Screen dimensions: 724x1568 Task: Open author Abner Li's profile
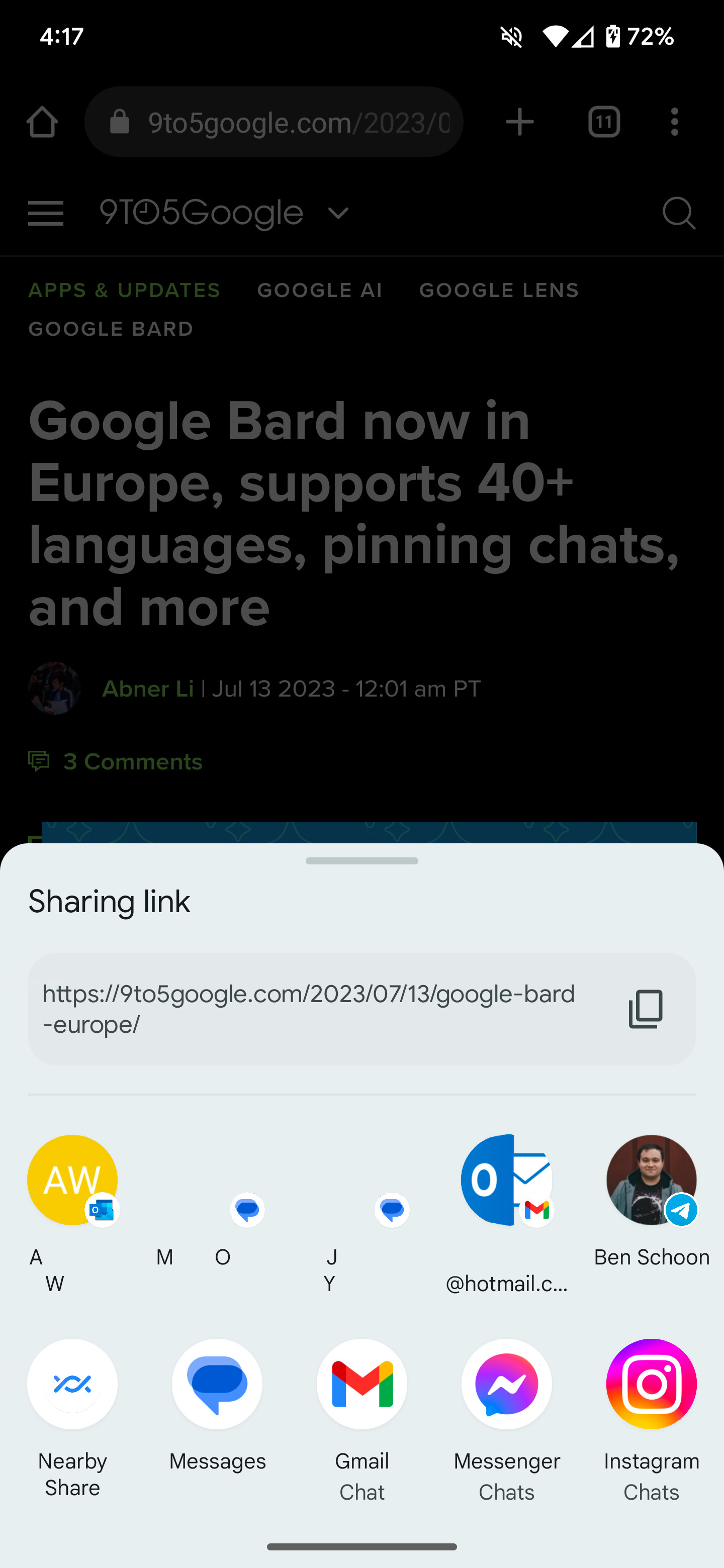pyautogui.click(x=147, y=689)
